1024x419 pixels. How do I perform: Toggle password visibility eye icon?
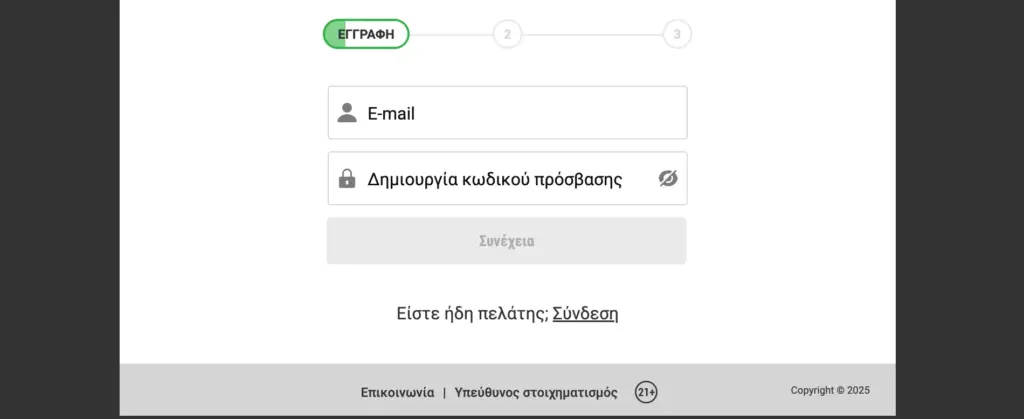pos(668,179)
